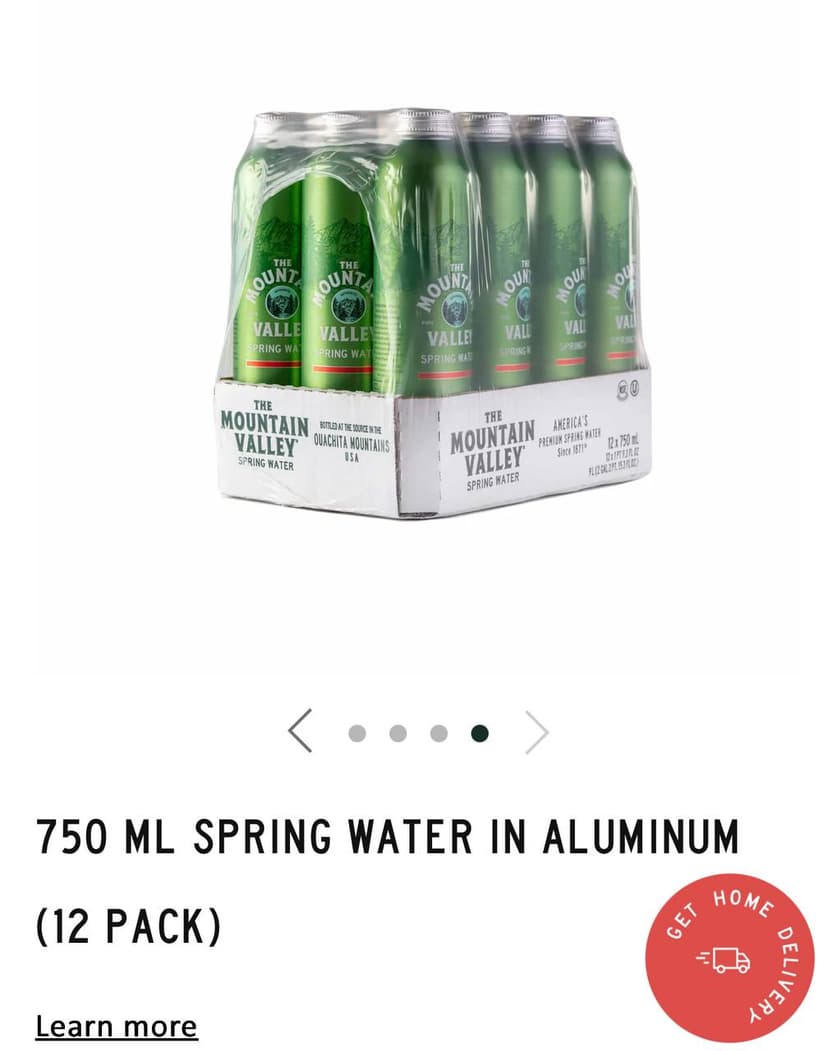Jump to the second image dot
Viewport: 828px width, 1051px height.
(398, 734)
